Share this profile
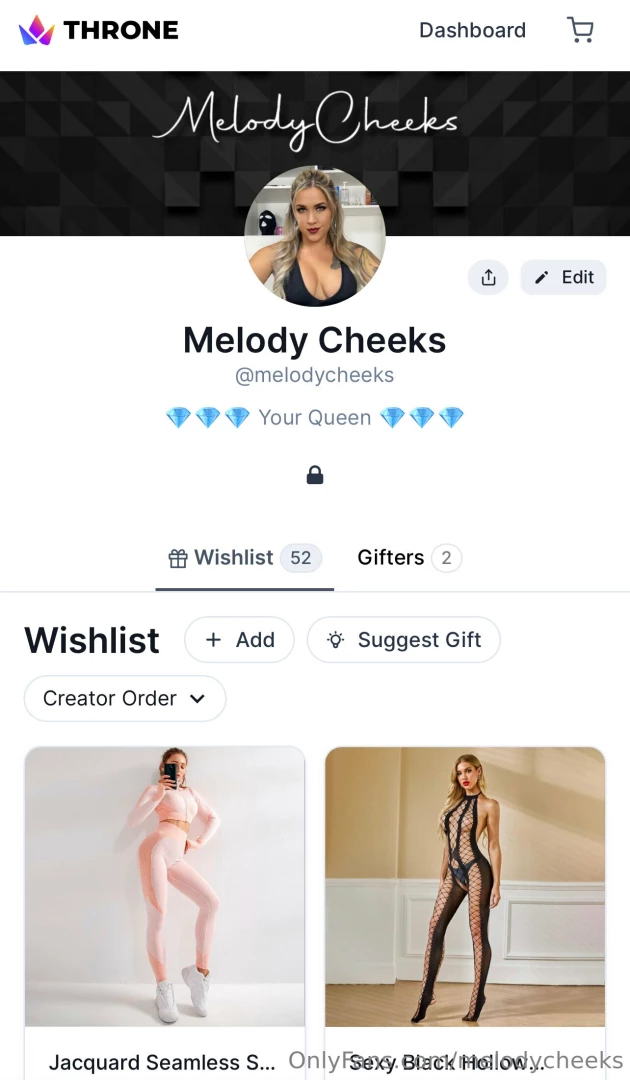The width and height of the screenshot is (630, 1080). pos(488,278)
